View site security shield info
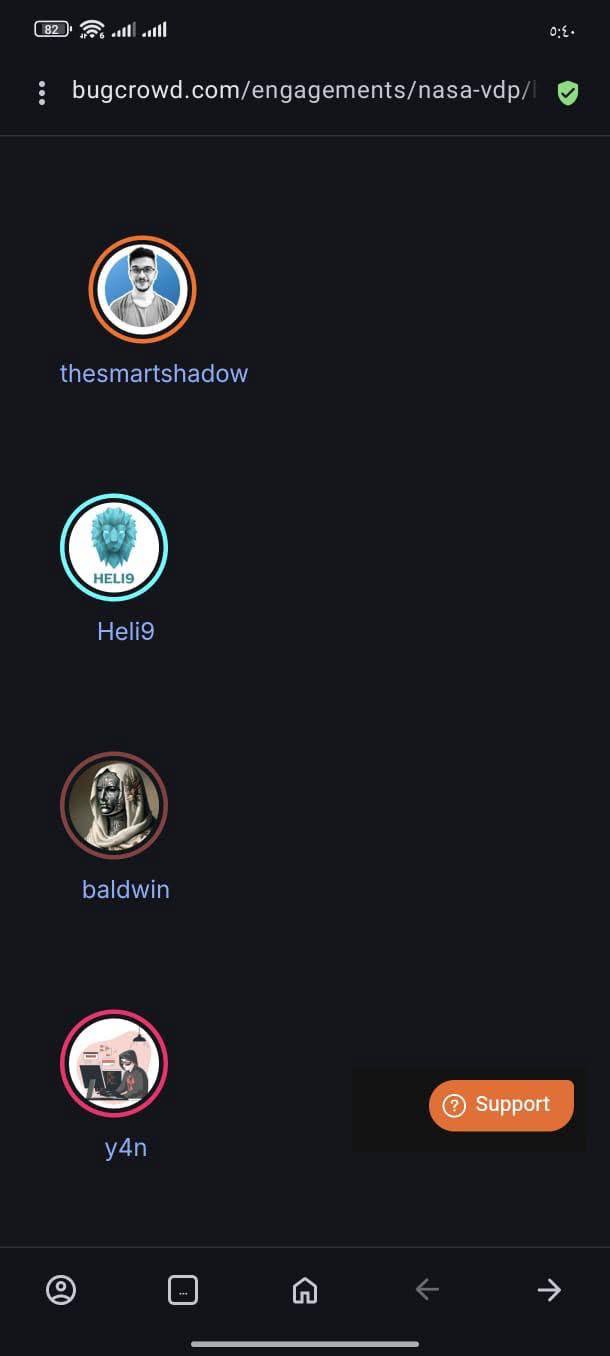Screen dimensions: 610x1356 [567, 94]
